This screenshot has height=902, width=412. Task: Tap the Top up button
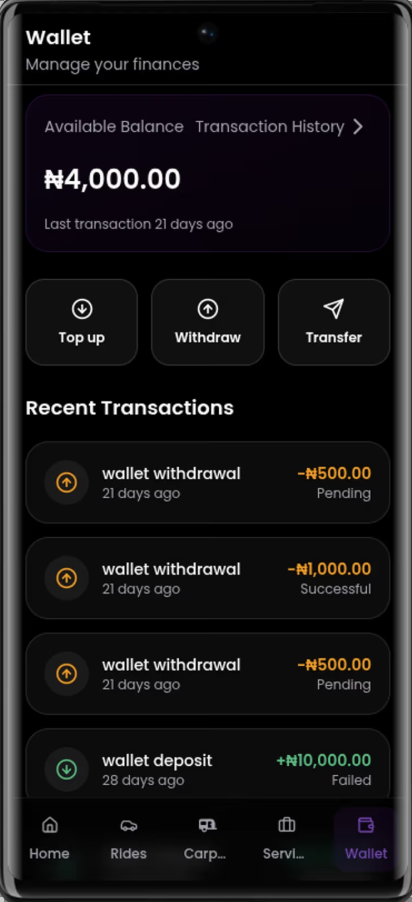[82, 322]
